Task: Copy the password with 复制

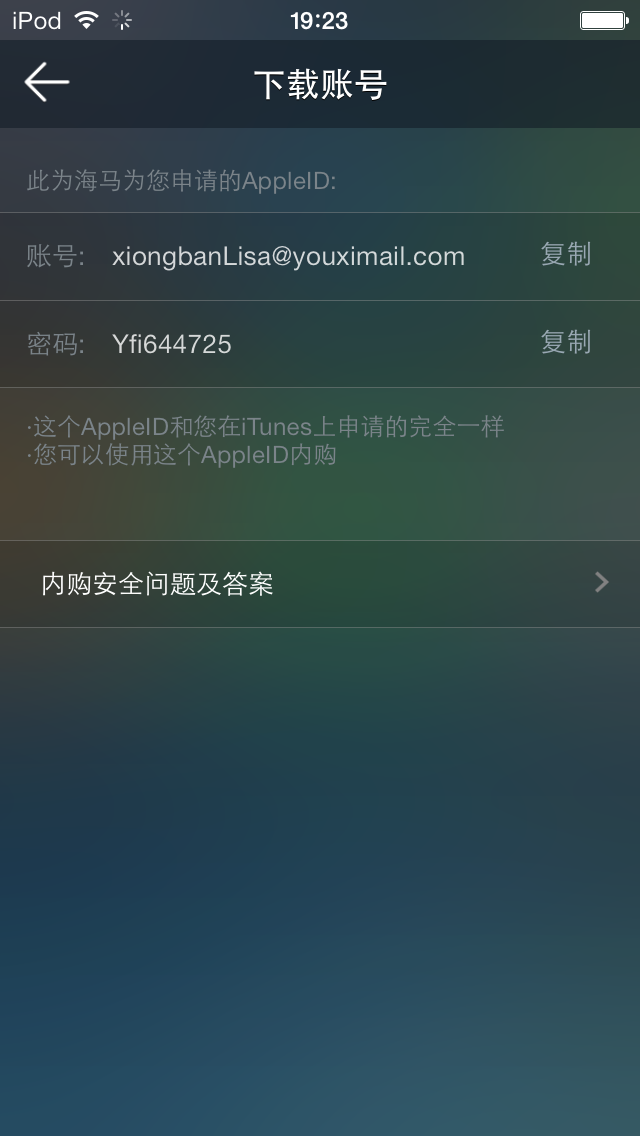Action: point(566,343)
